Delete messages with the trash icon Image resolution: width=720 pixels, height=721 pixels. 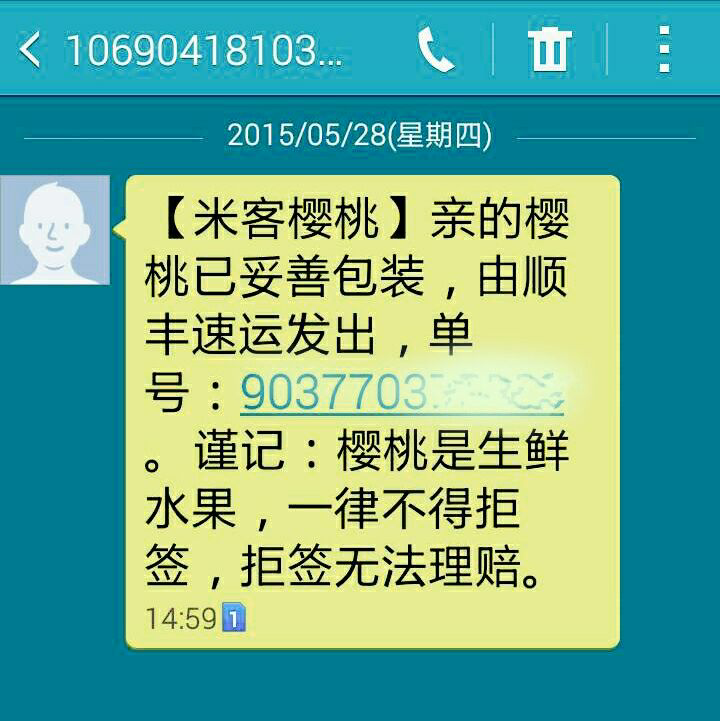tap(549, 48)
